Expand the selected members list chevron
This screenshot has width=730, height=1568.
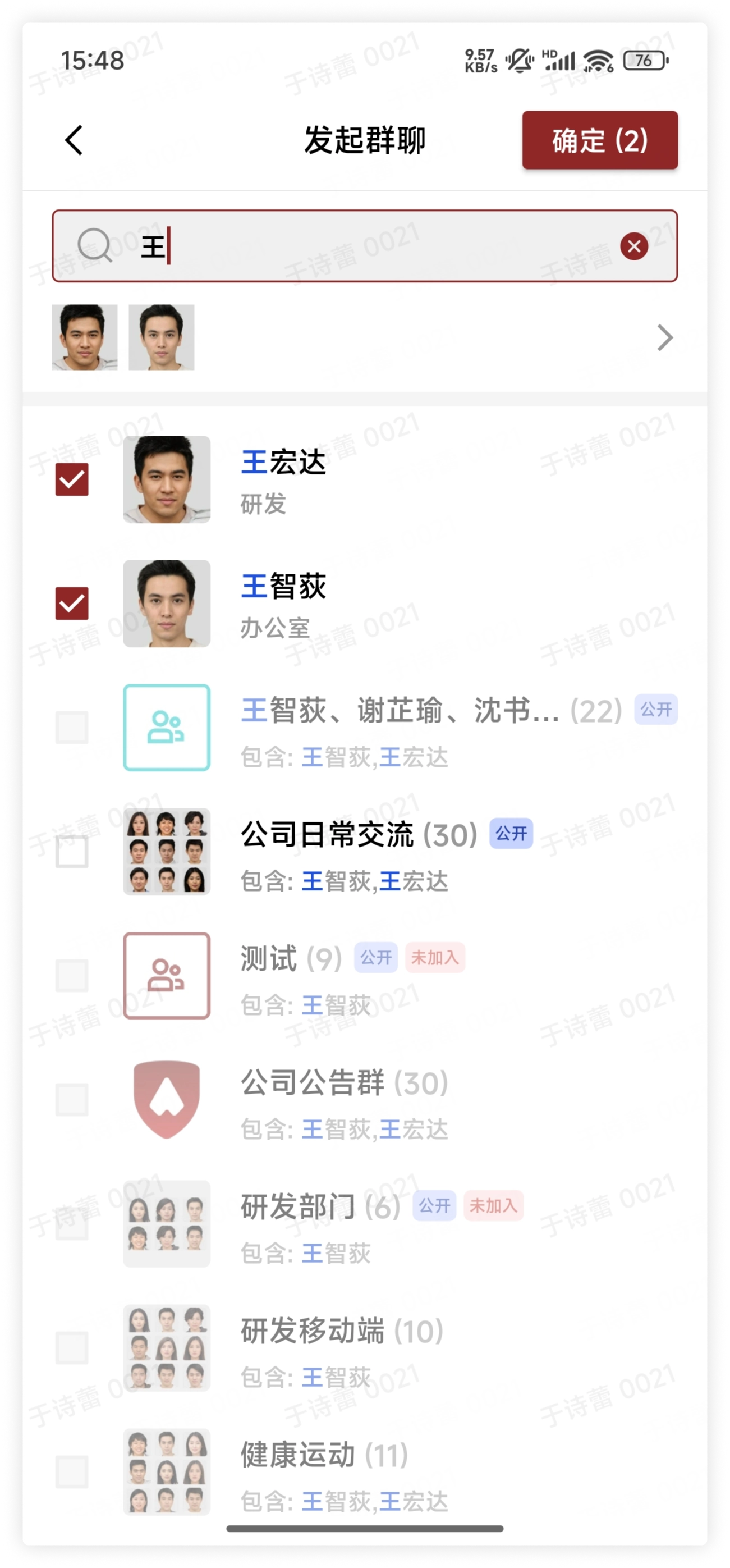click(664, 337)
